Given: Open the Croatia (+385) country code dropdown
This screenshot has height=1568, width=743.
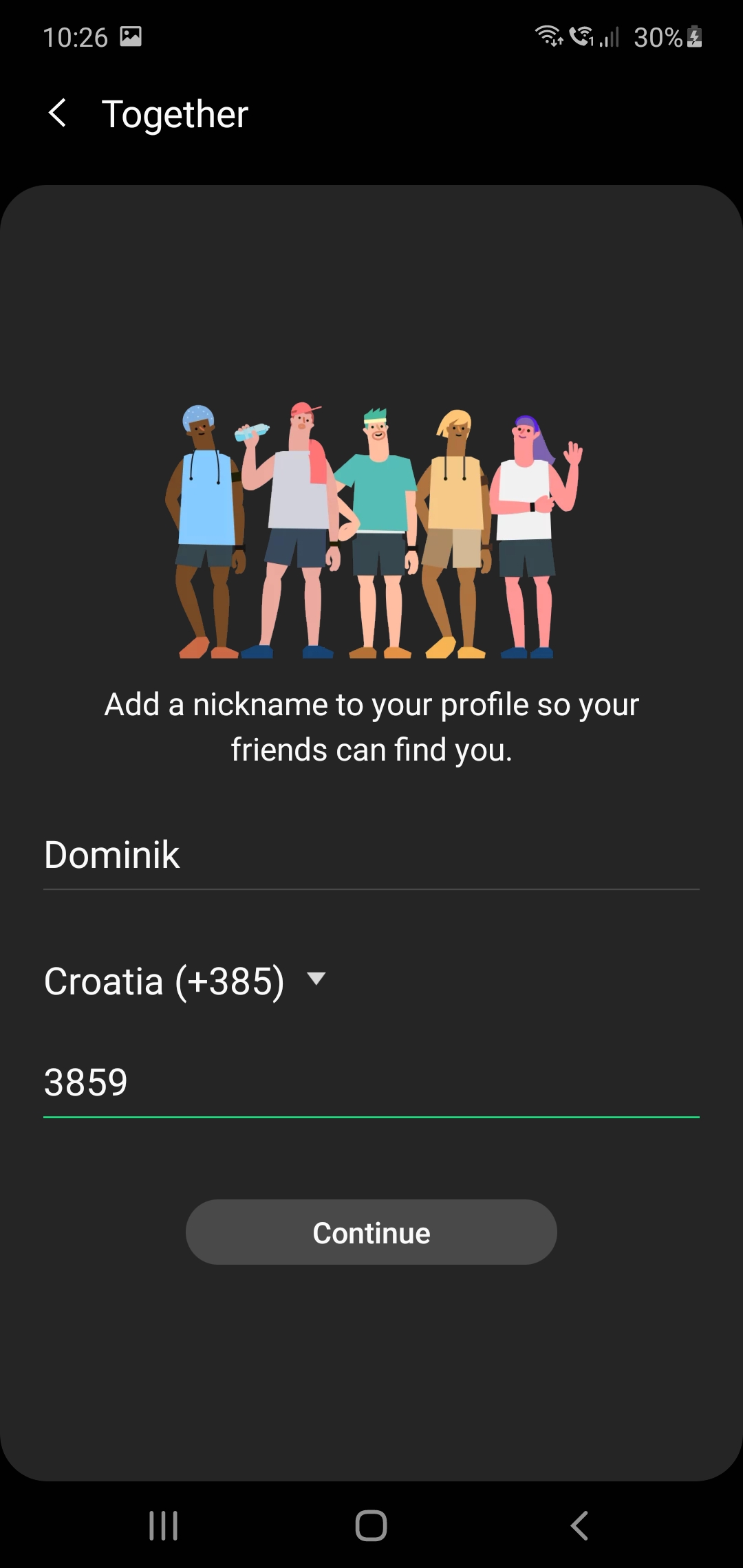Looking at the screenshot, I should click(184, 981).
